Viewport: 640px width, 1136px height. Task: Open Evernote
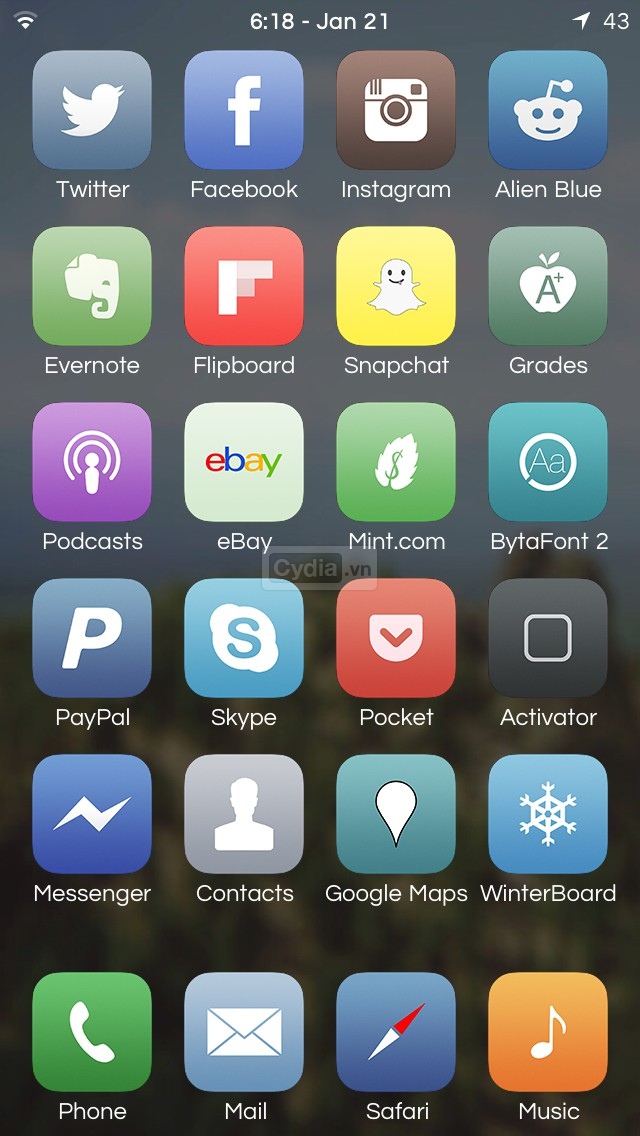point(92,287)
